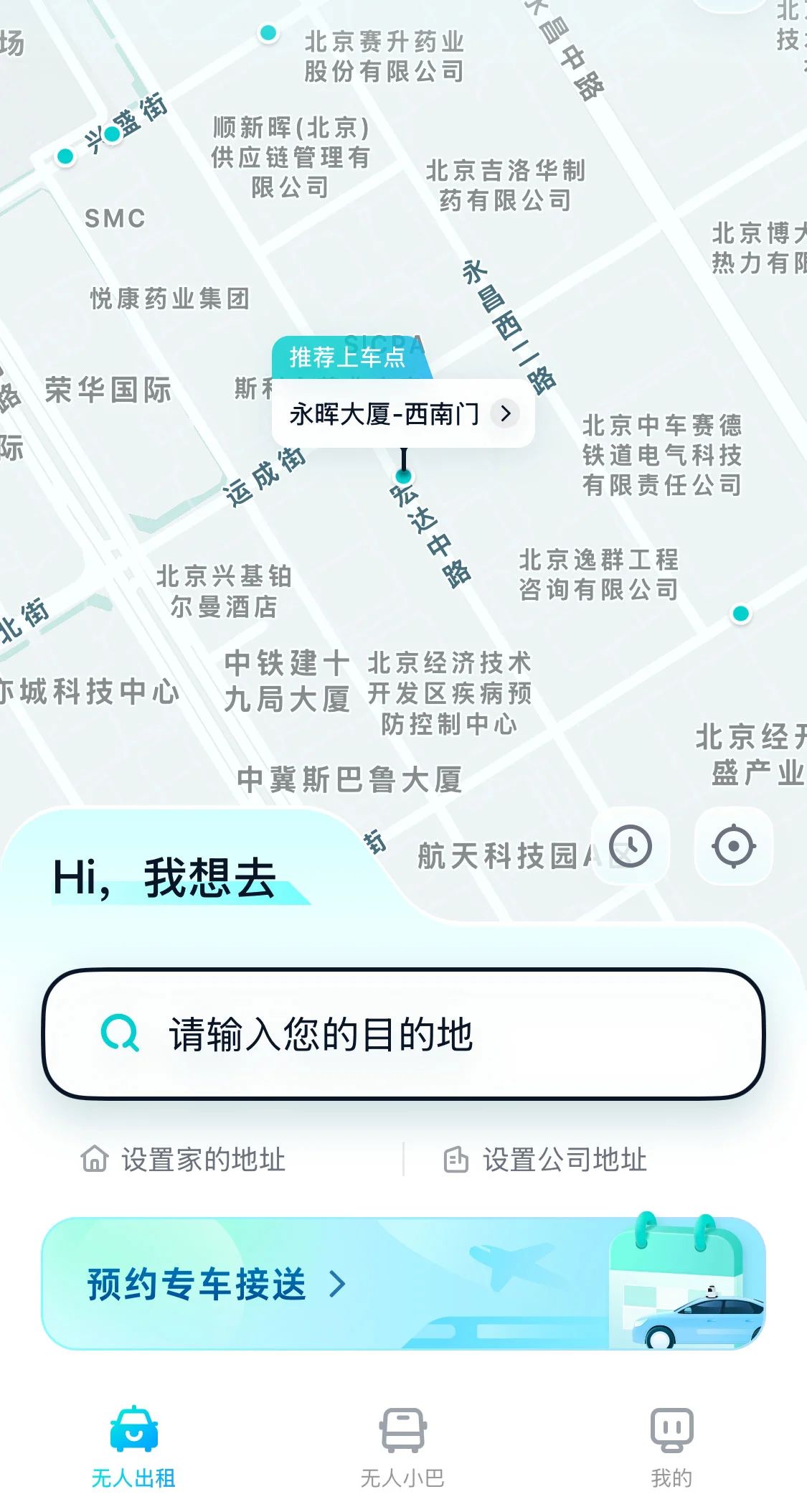The width and height of the screenshot is (807, 1512).
Task: Tap the bus icon for 无人小巴
Action: 403,1432
